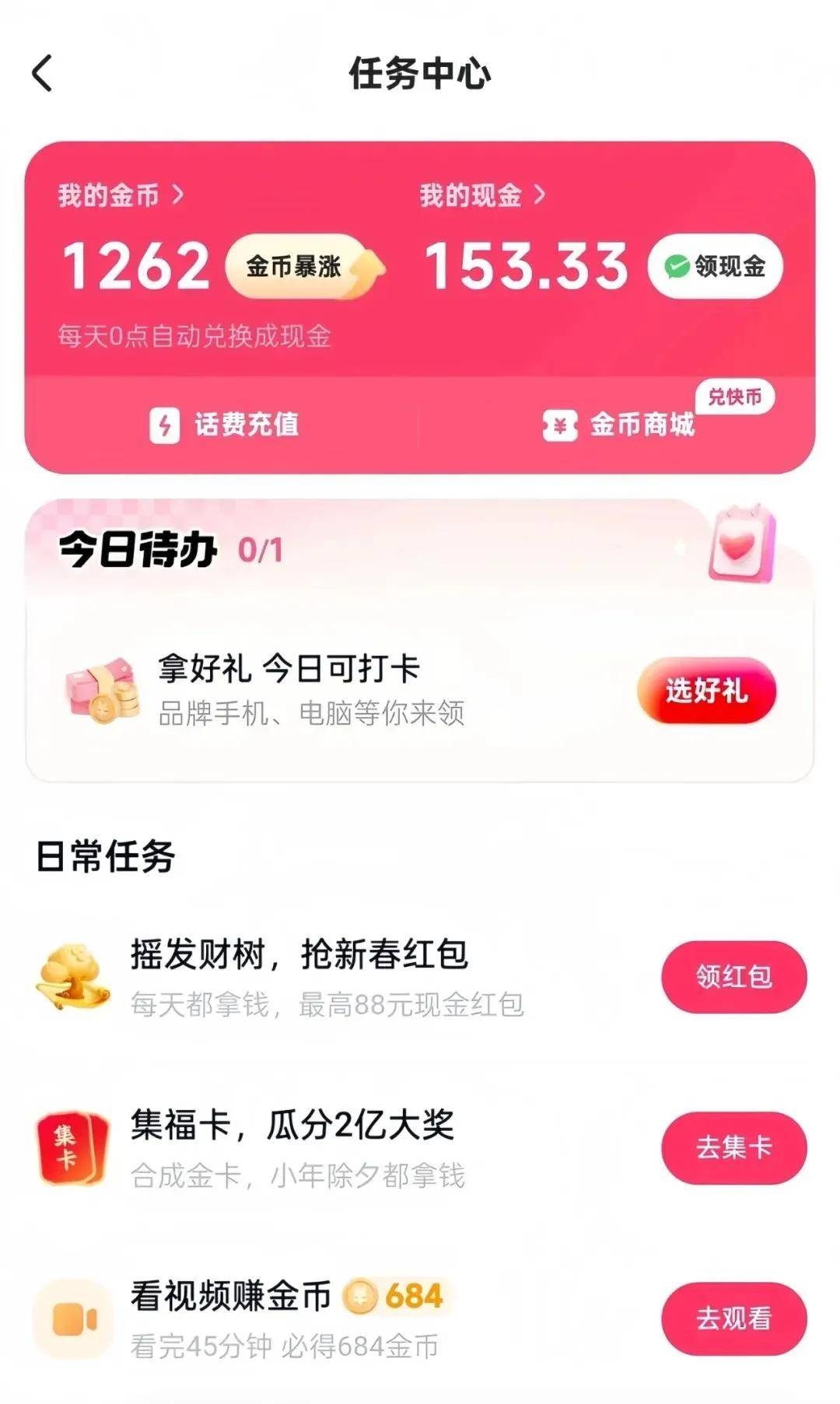This screenshot has height=1404, width=840.
Task: Tap 选好礼 to pick a gift
Action: click(706, 690)
